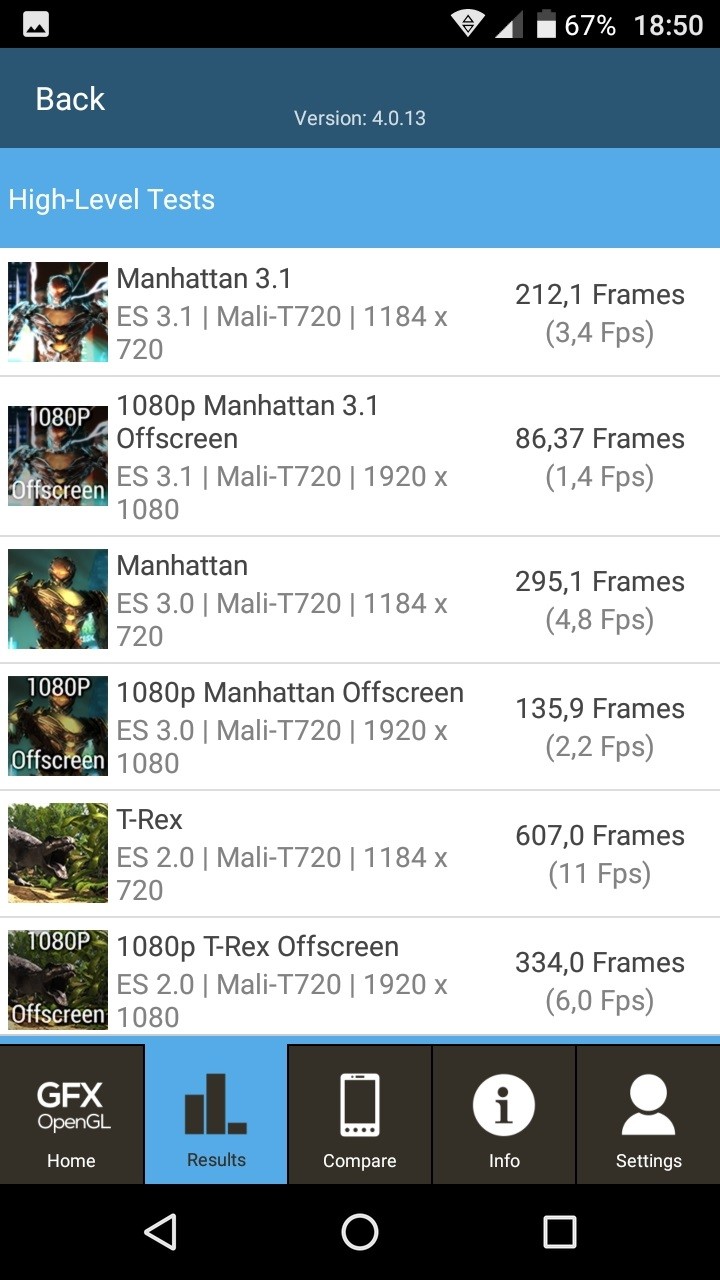Open 1080p Manhattan 3.1 Offscreen result
Image resolution: width=720 pixels, height=1280 pixels.
(x=360, y=457)
